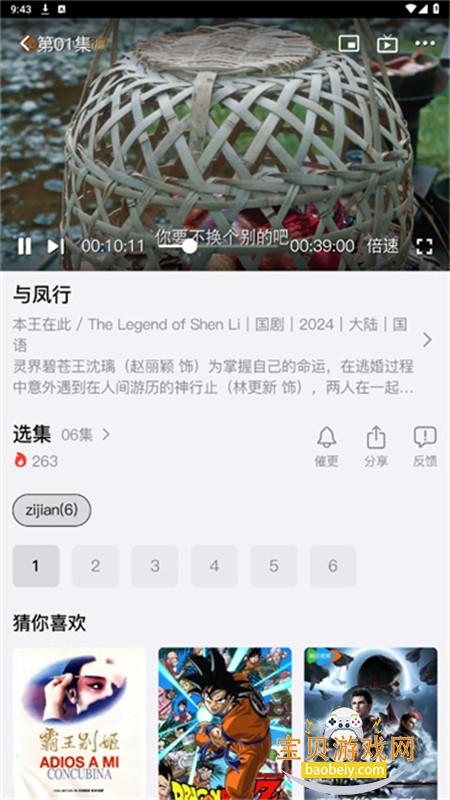
Task: Play episode 2
Action: [x=95, y=566]
